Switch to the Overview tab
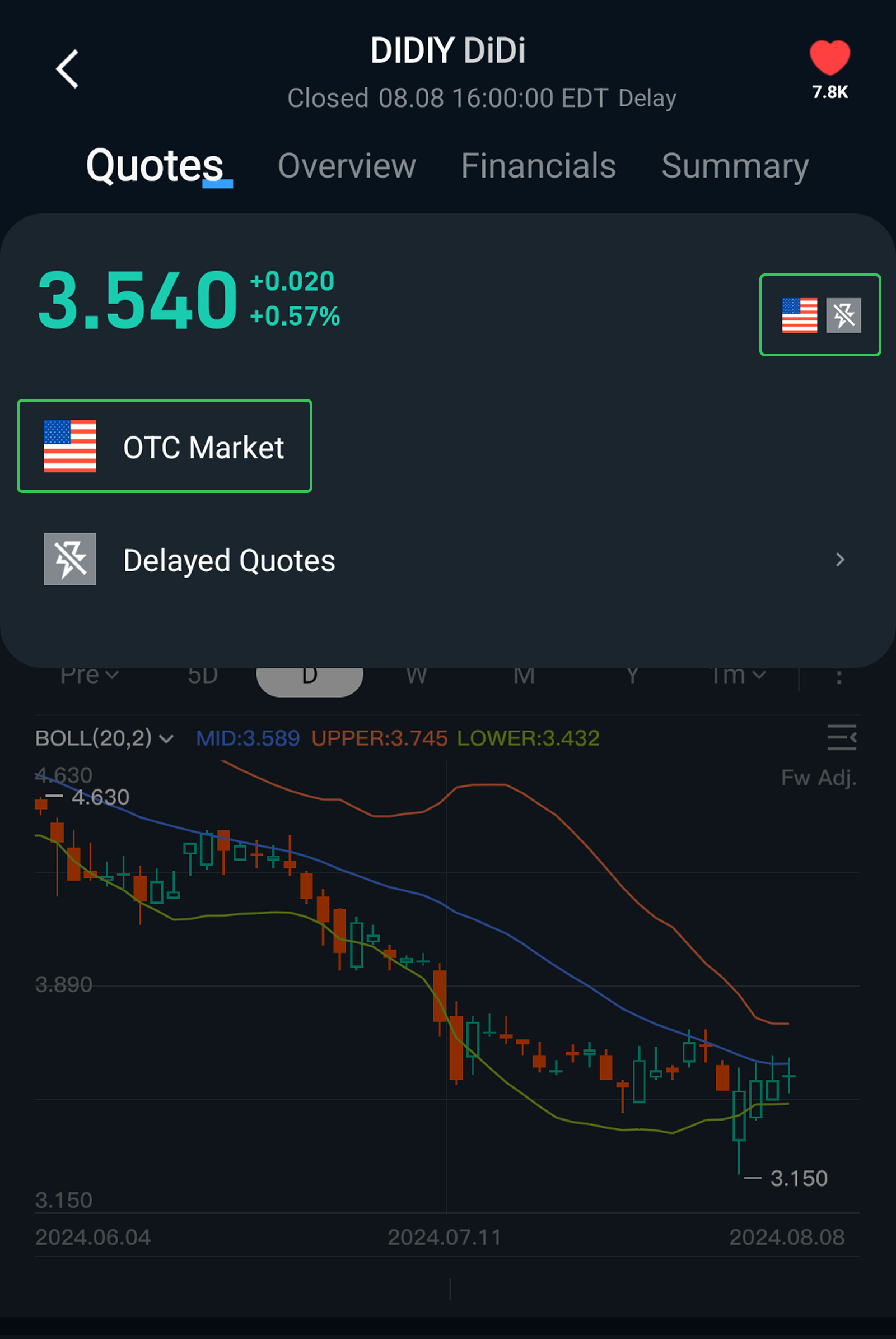 346,166
